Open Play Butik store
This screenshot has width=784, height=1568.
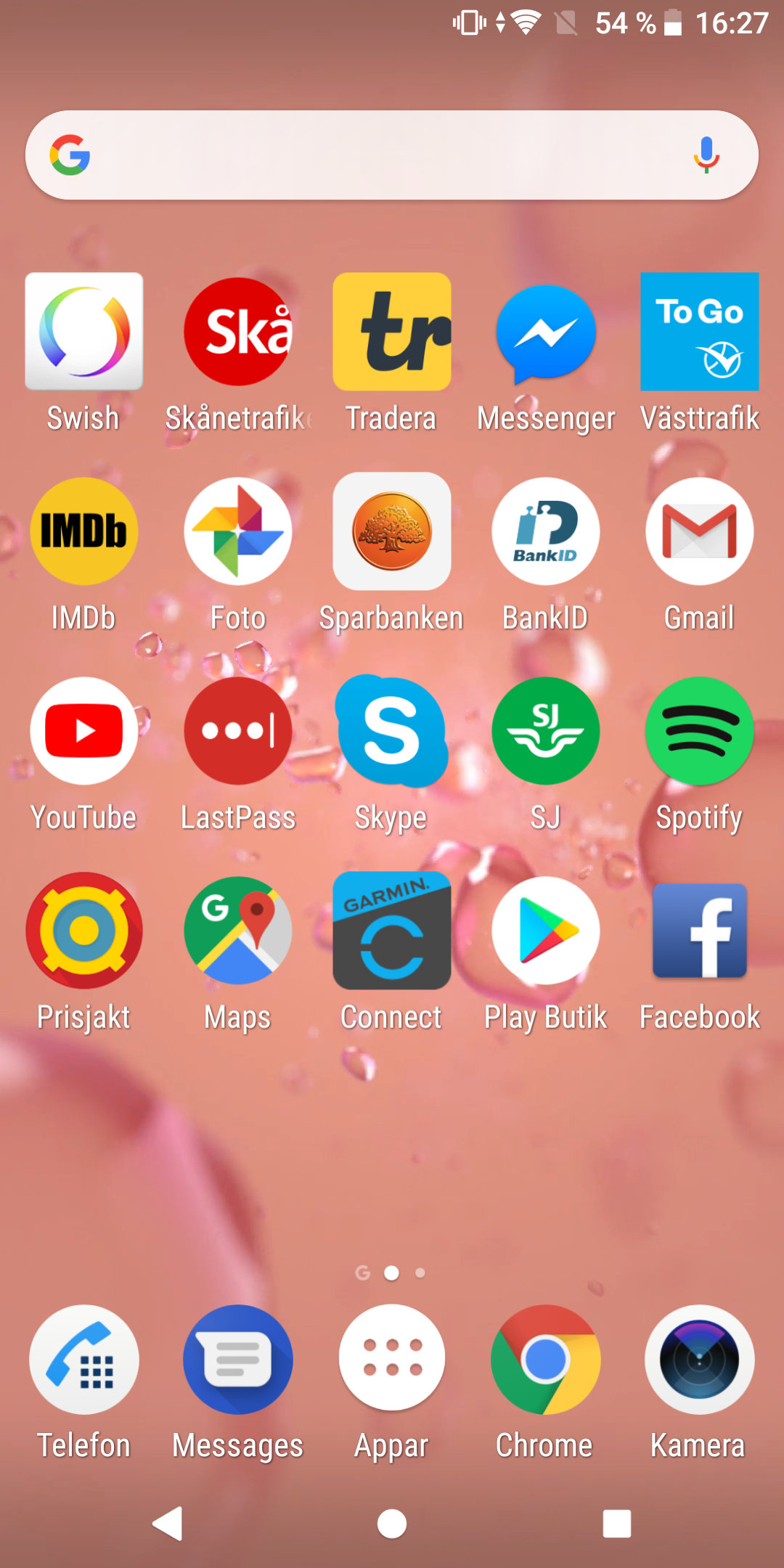546,931
